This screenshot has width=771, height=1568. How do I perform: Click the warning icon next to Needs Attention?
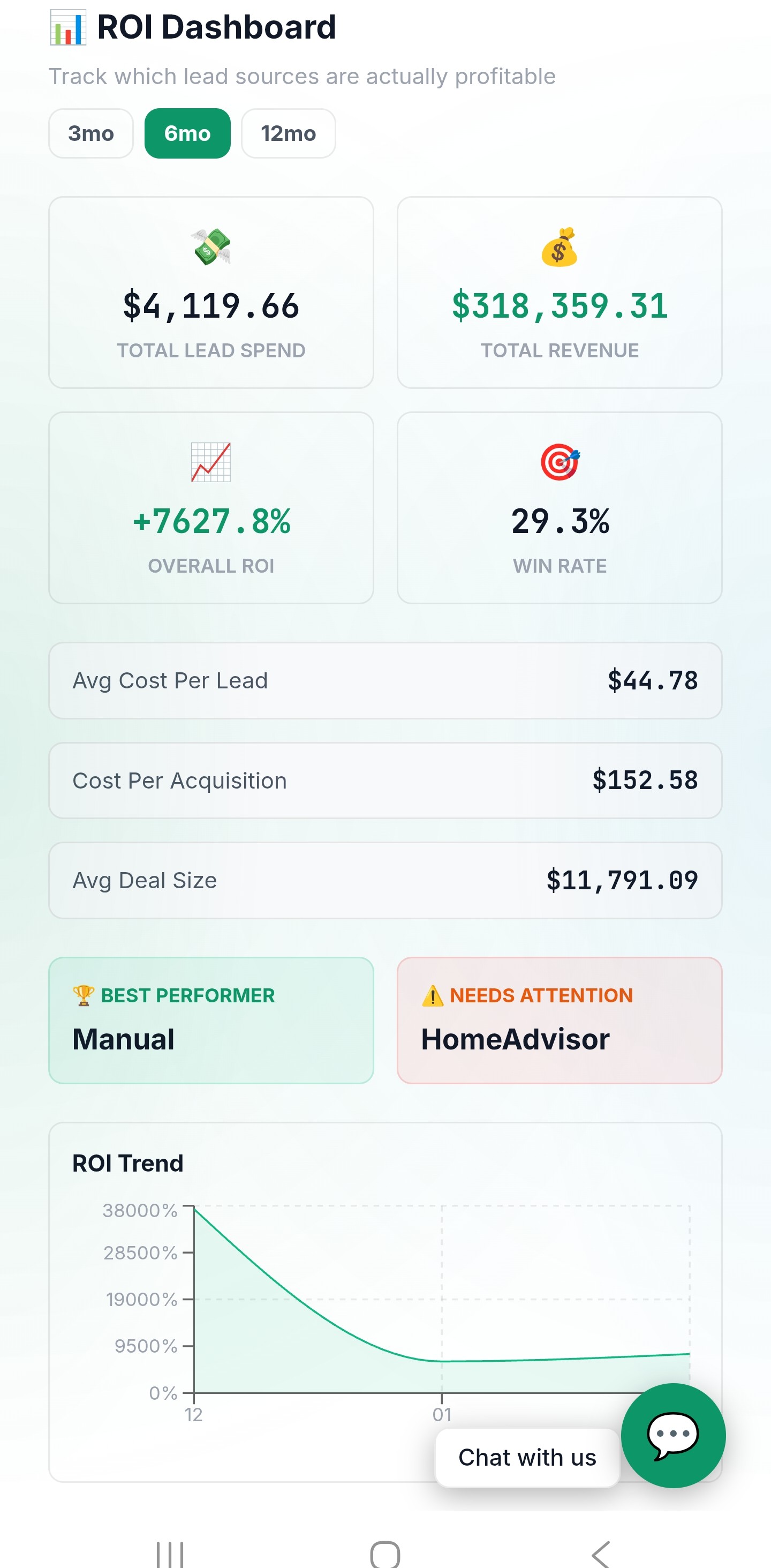[432, 995]
